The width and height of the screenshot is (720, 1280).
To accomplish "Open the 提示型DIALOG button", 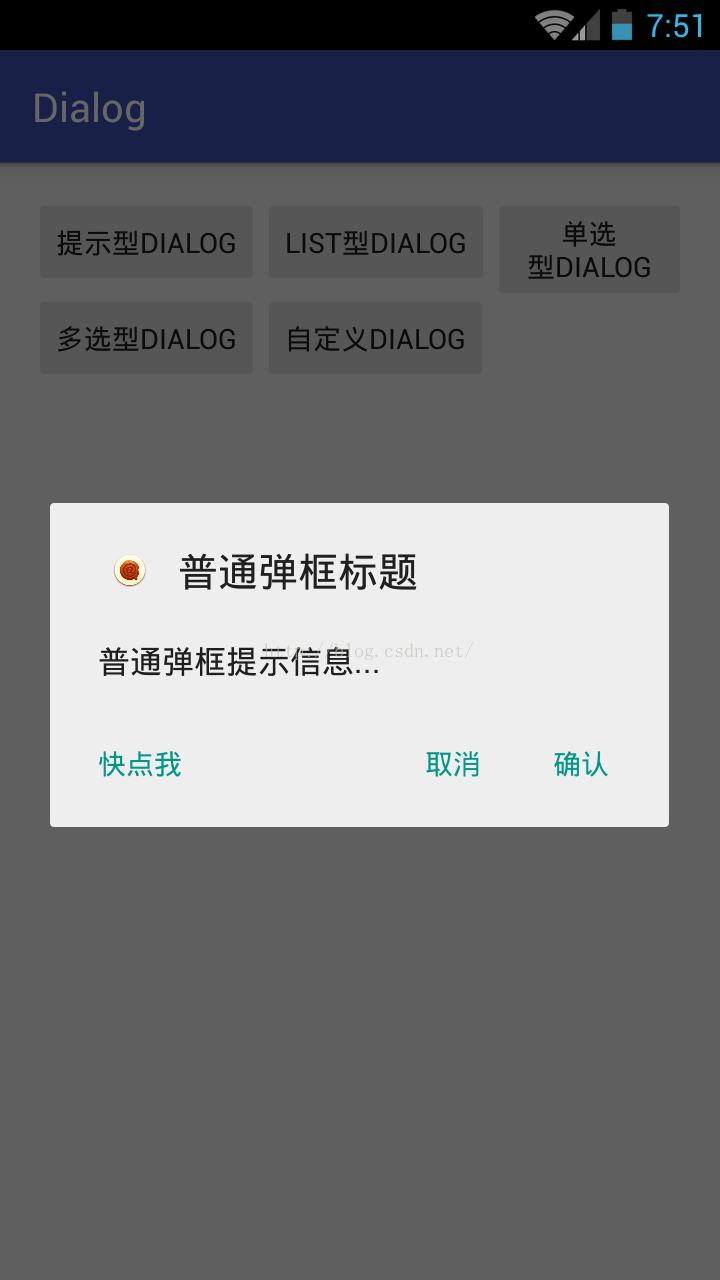I will pos(146,243).
